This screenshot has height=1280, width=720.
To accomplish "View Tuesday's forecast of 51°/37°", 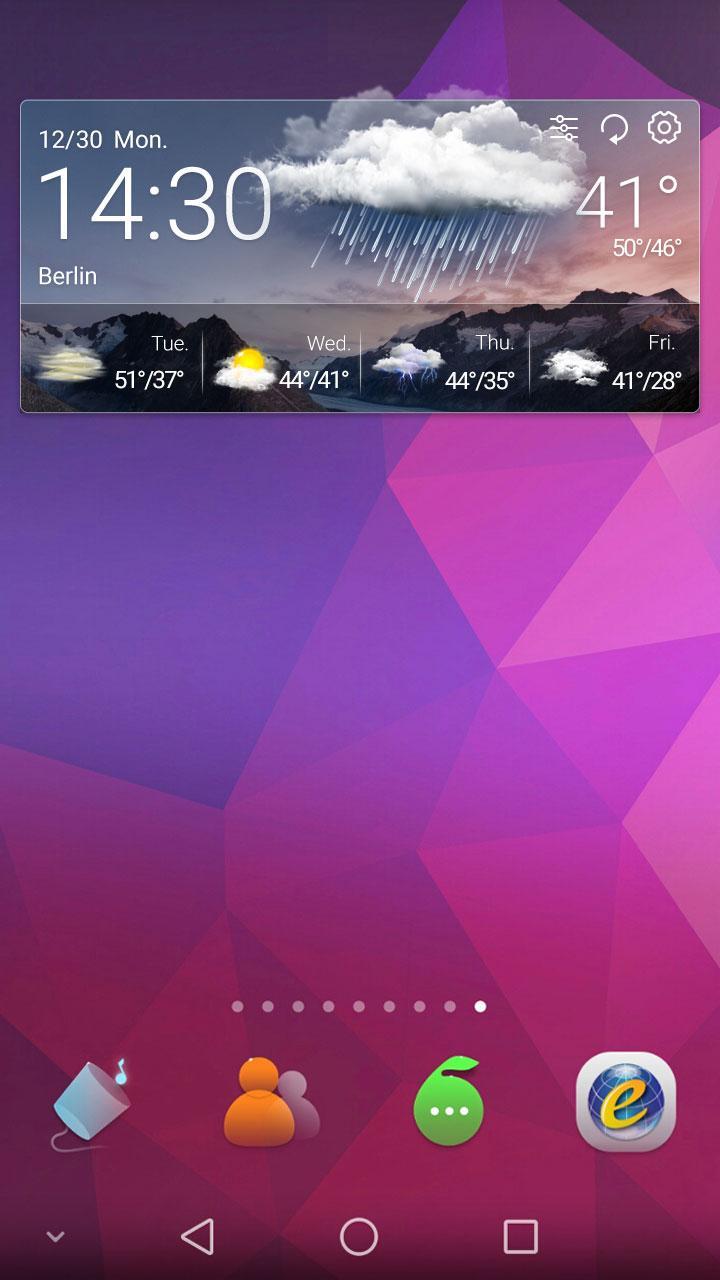I will [112, 362].
